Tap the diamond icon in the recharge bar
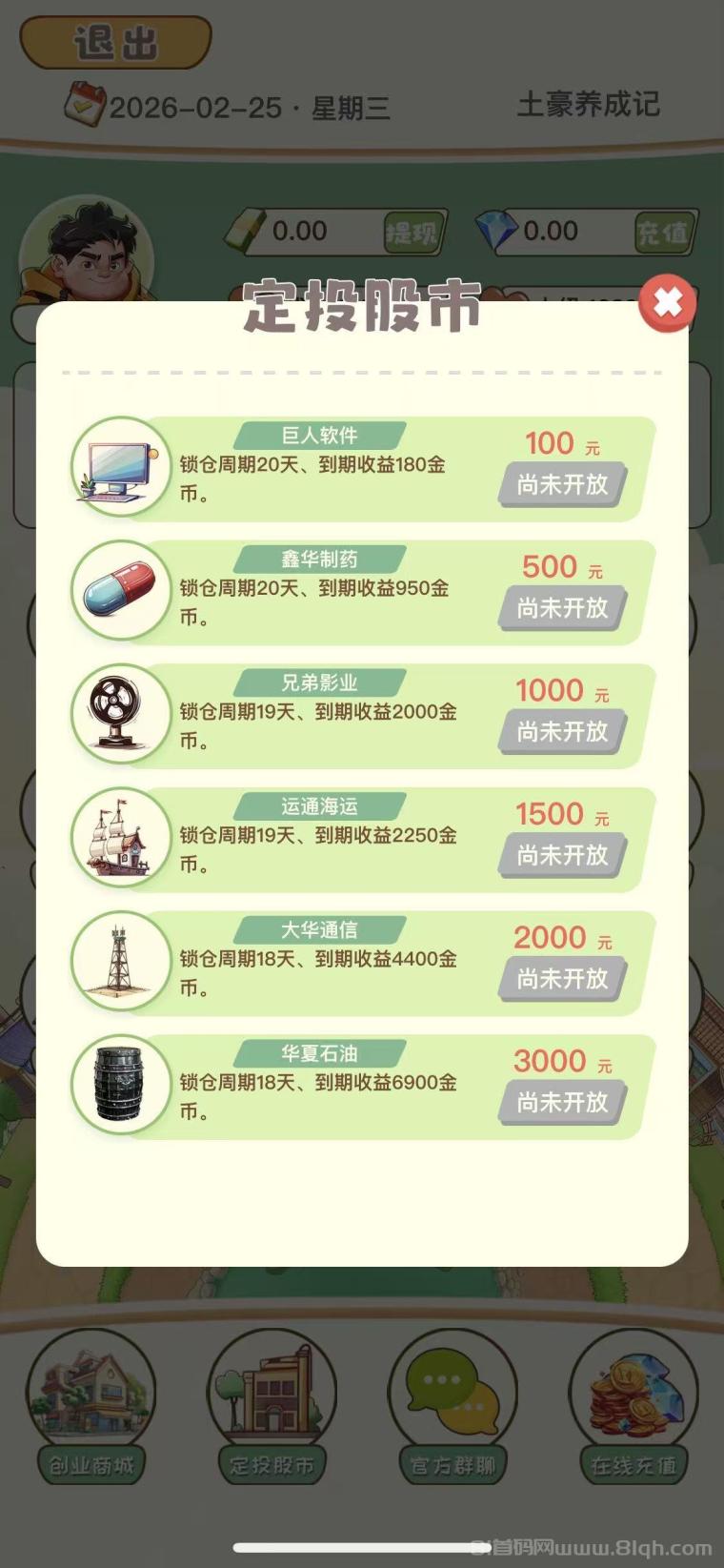Viewport: 724px width, 1568px height. [496, 232]
